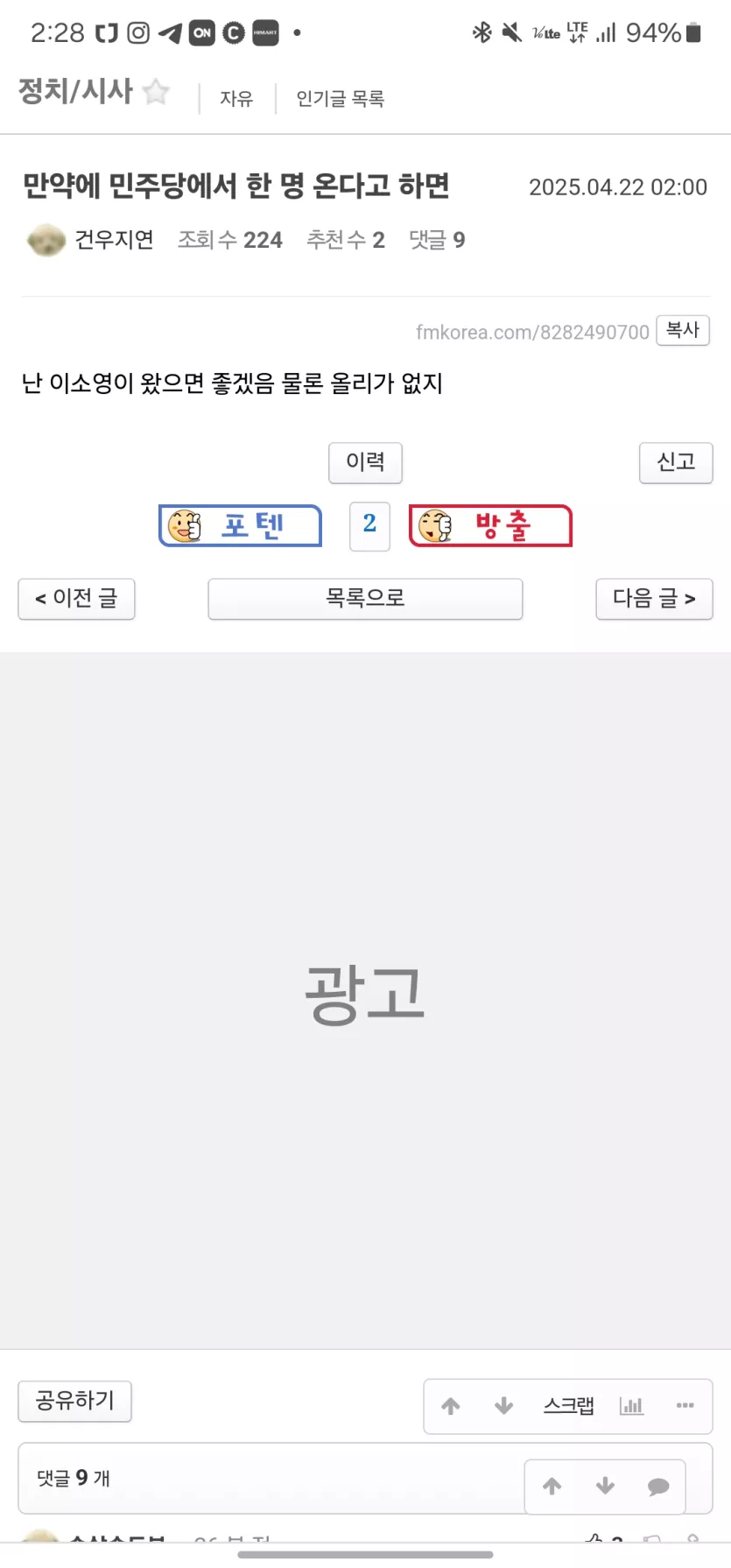Go to the next post (다음 글)
731x1568 pixels.
click(x=654, y=599)
